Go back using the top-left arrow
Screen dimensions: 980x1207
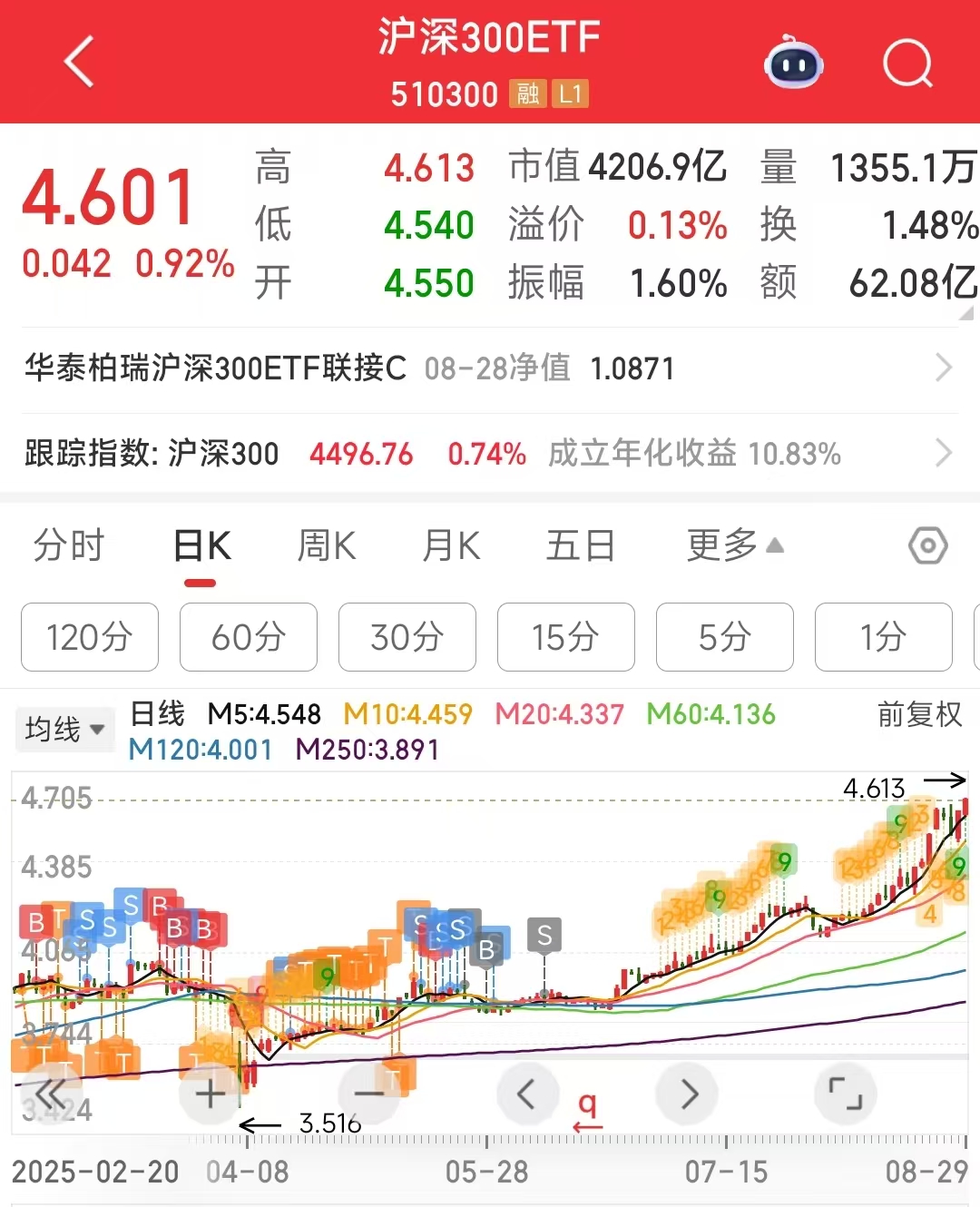point(80,62)
